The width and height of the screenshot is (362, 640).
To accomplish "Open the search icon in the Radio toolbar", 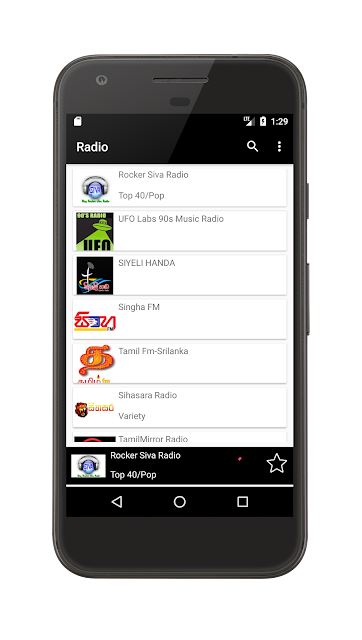I will coord(253,147).
